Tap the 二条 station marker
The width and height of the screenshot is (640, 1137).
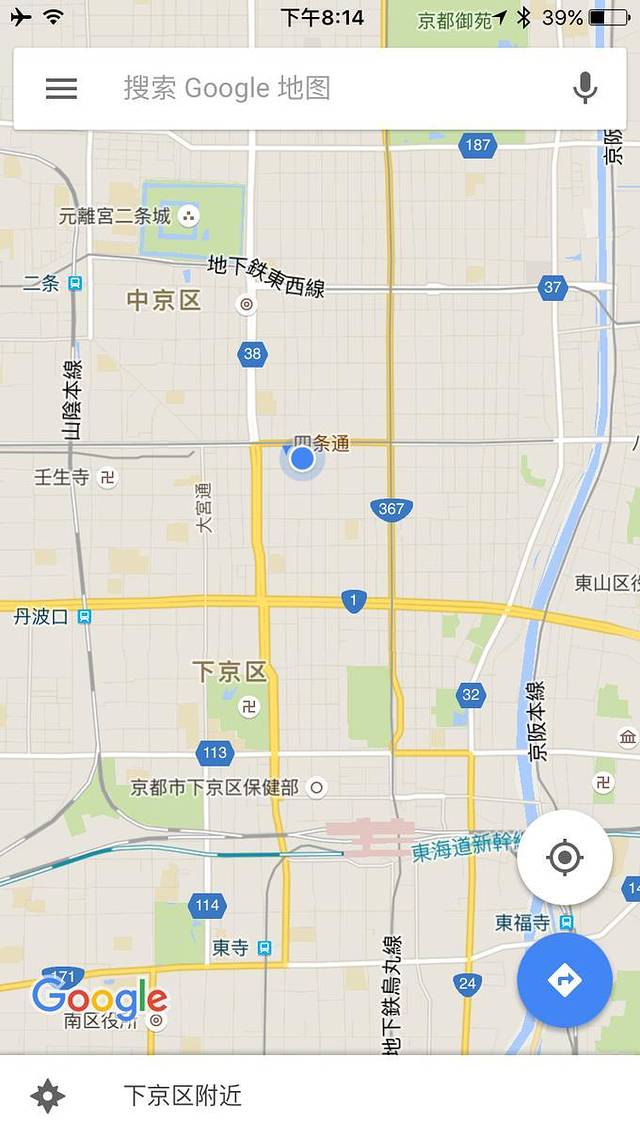pos(75,283)
